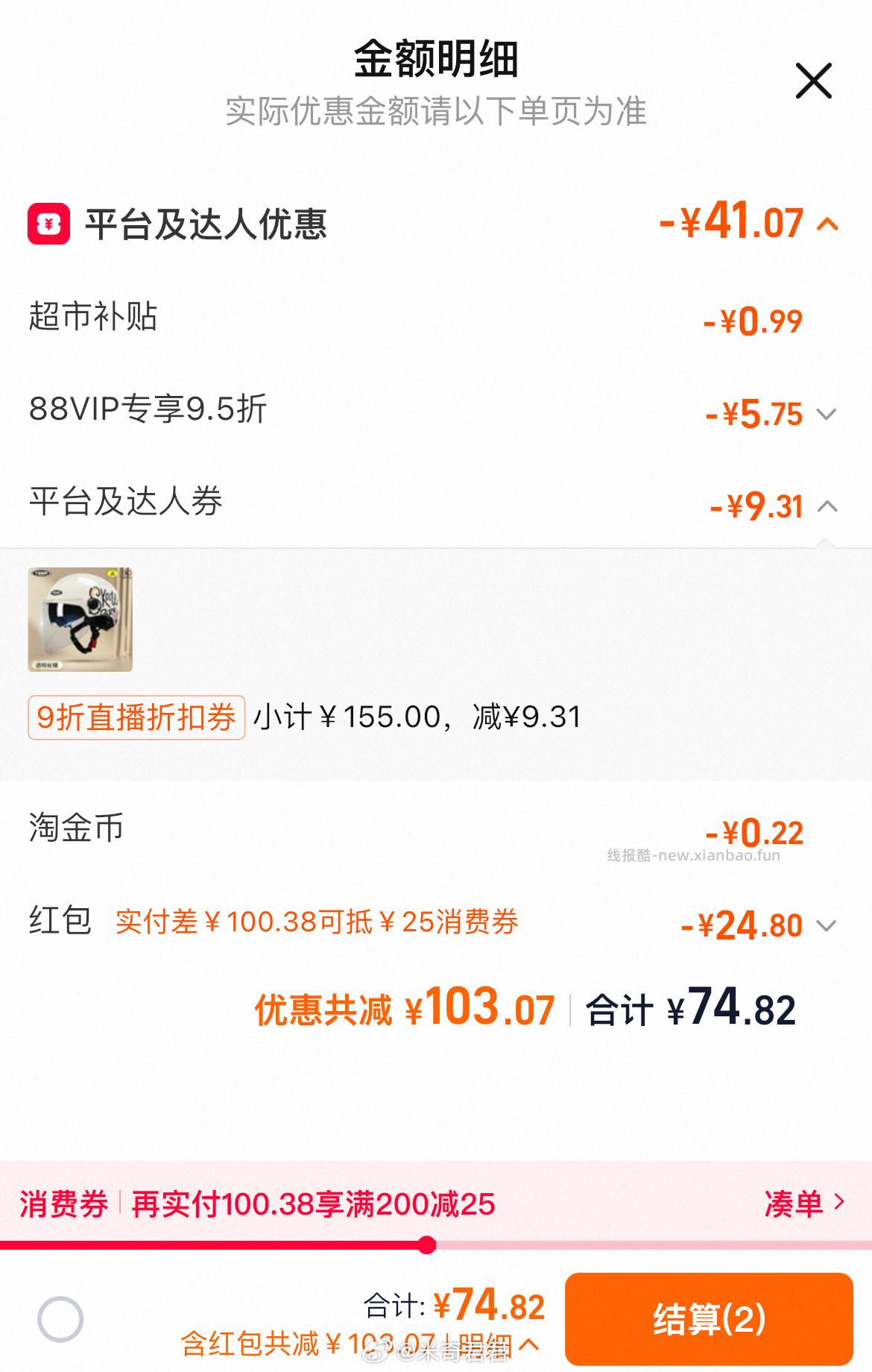
Task: Collapse the 平台及达人券 coupon details
Action: (x=827, y=507)
